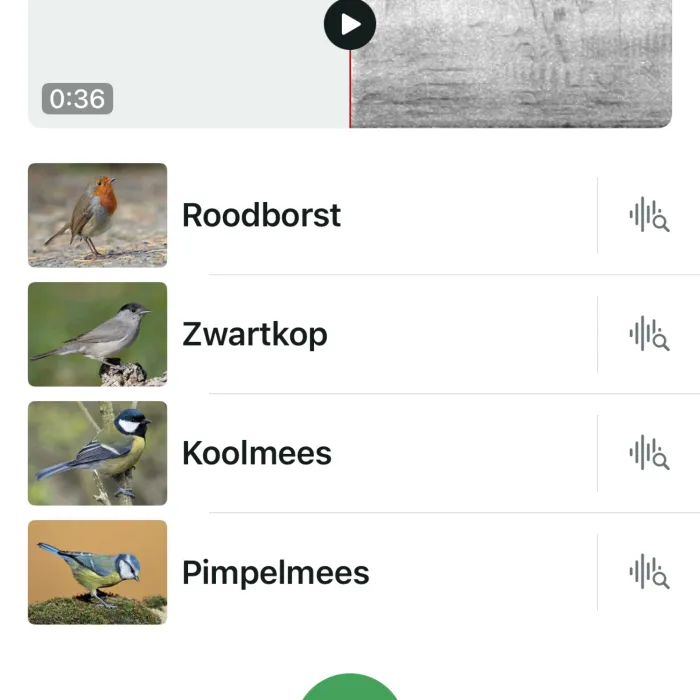Play the bird sound recording
700x700 pixels.
pos(350,23)
